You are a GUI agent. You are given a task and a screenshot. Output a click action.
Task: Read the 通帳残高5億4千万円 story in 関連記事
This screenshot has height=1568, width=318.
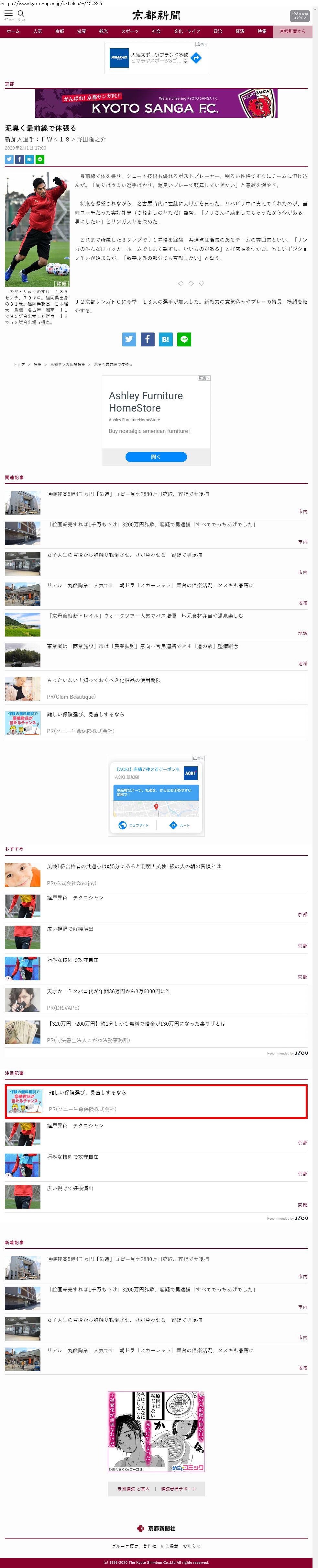[128, 494]
